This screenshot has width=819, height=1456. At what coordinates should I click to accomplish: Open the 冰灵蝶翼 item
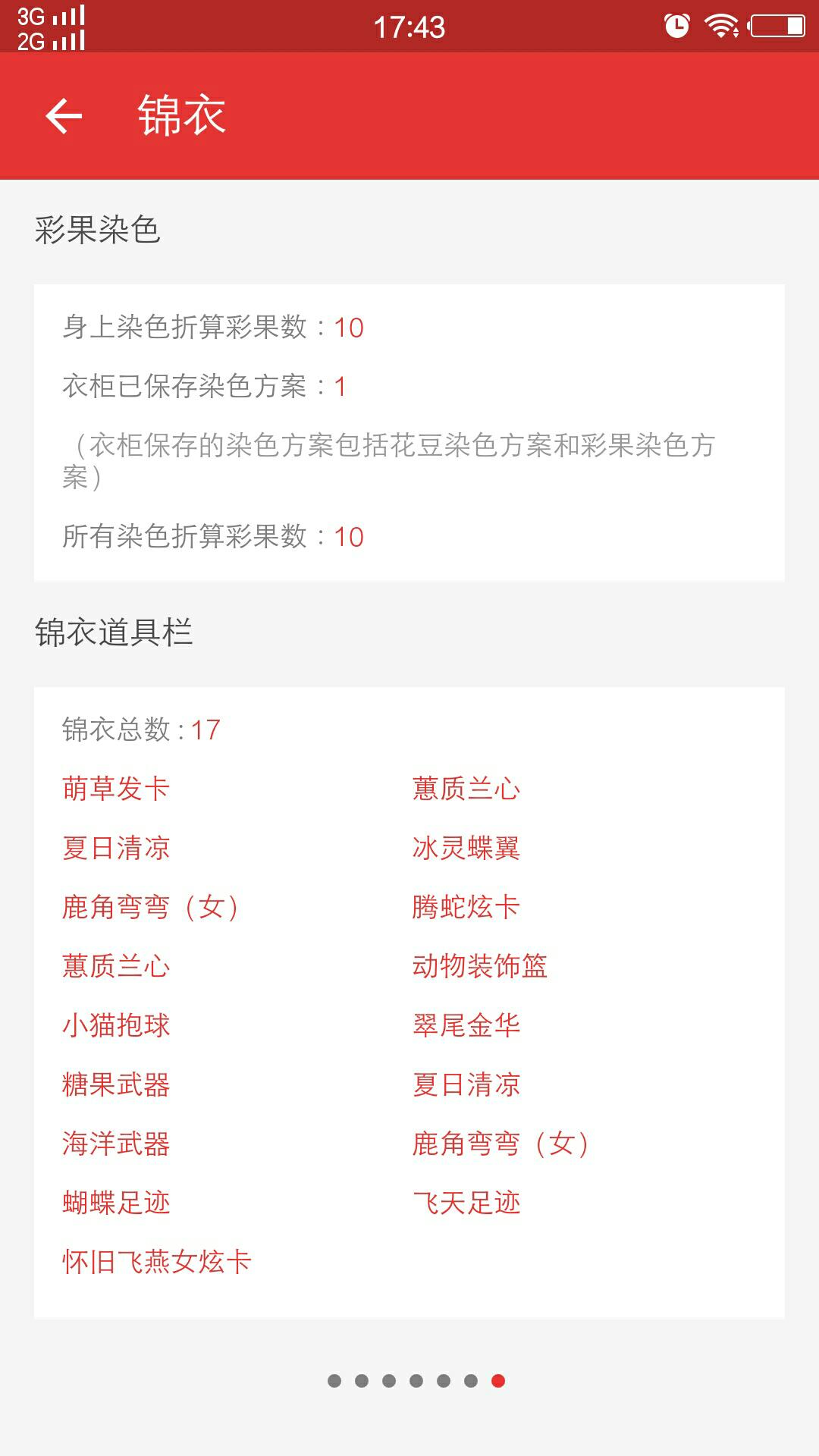(x=466, y=848)
